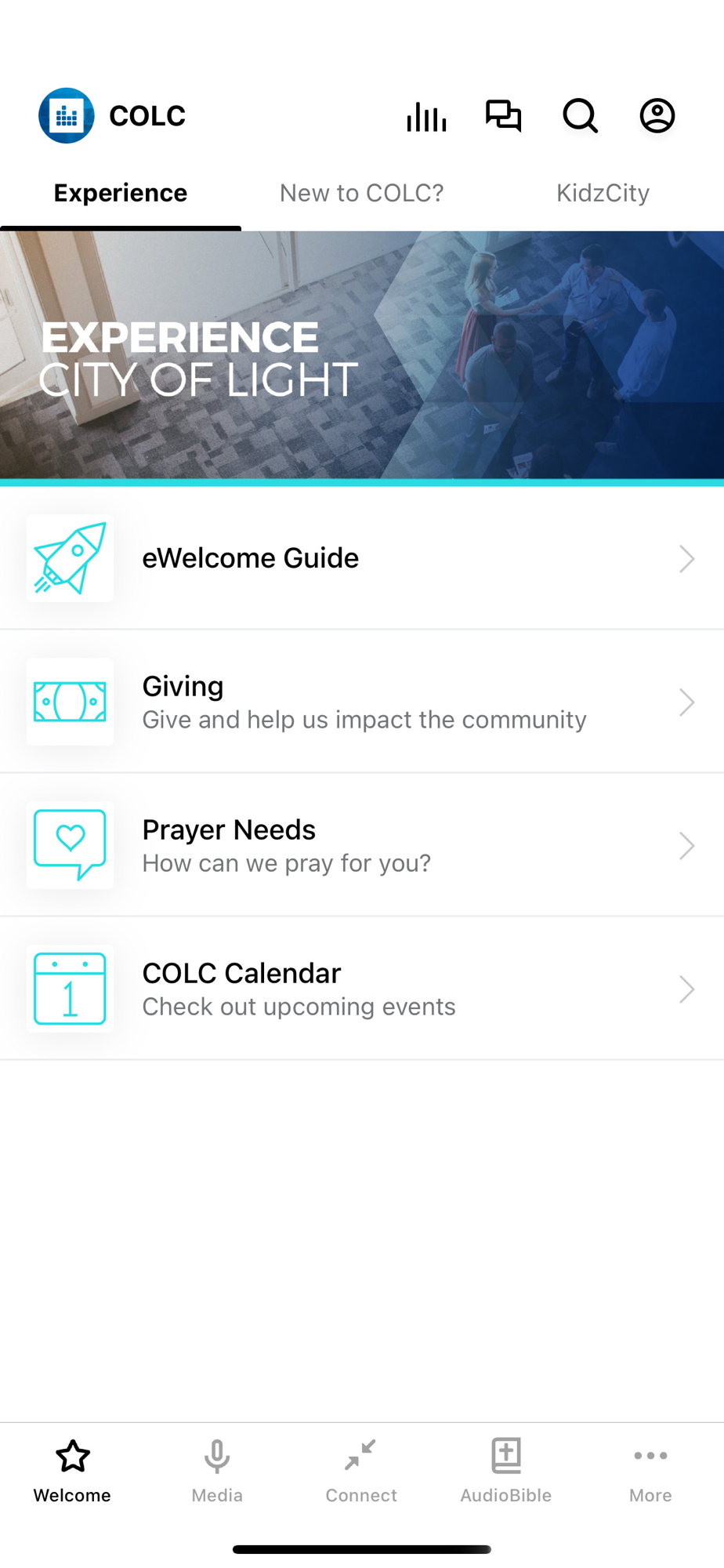Go to the Media tab
Image resolution: width=724 pixels, height=1568 pixels.
(217, 1471)
